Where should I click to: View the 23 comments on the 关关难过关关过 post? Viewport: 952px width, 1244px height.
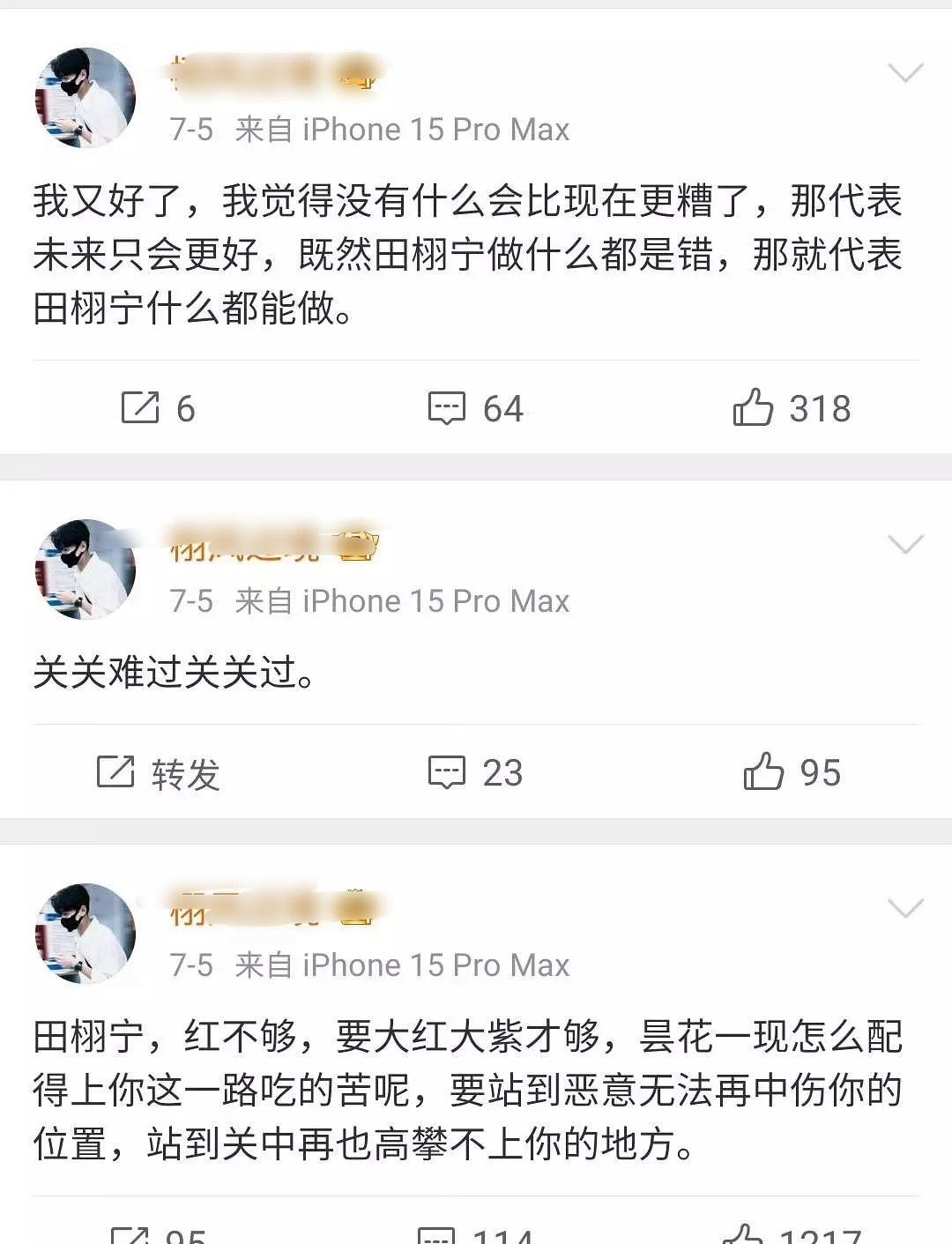(x=475, y=773)
